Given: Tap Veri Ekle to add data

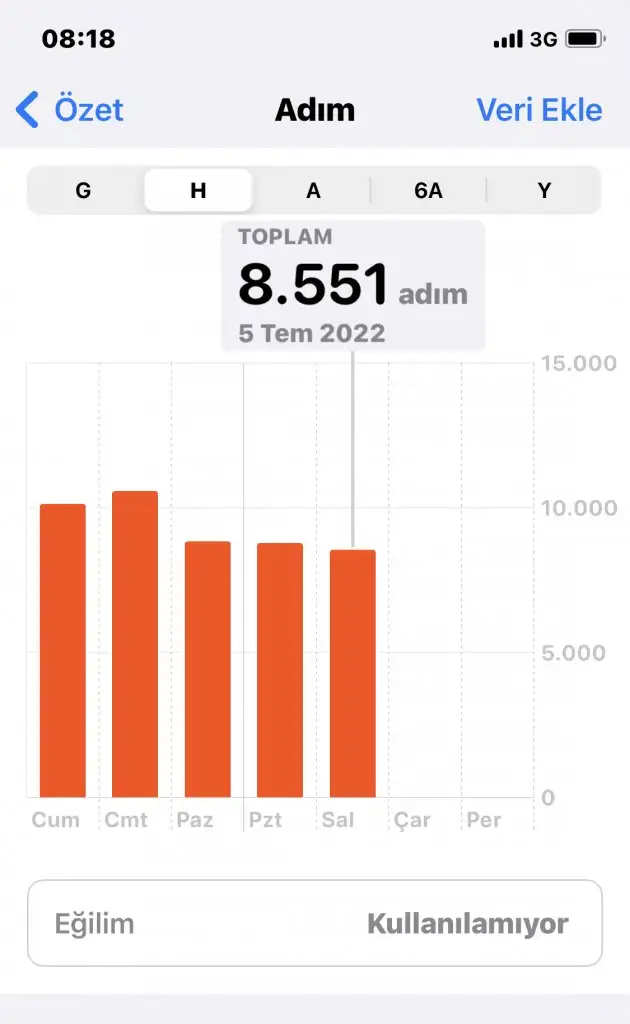Looking at the screenshot, I should [539, 109].
